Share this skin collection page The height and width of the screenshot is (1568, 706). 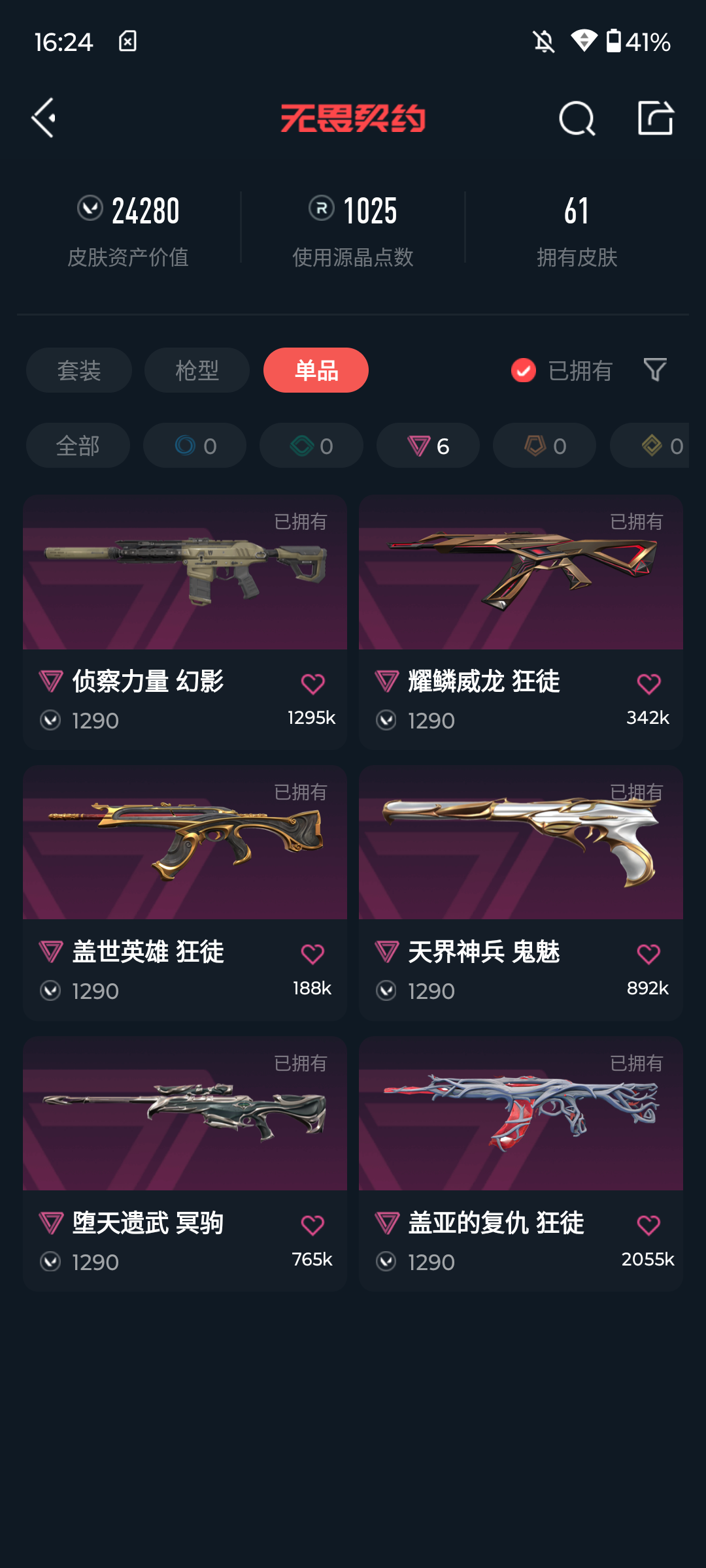[x=656, y=118]
